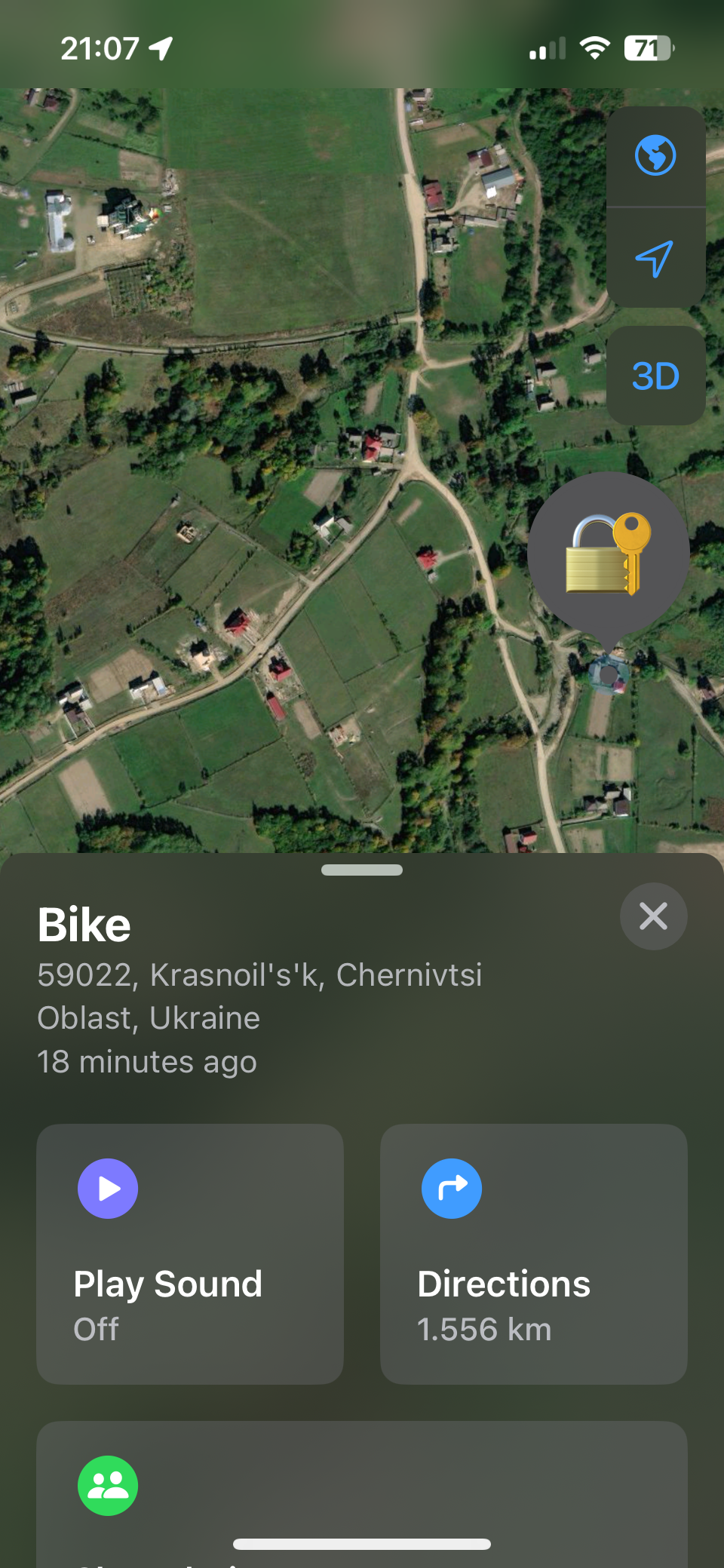This screenshot has height=1568, width=724.
Task: Play Sound on the Bike
Action: click(190, 1253)
